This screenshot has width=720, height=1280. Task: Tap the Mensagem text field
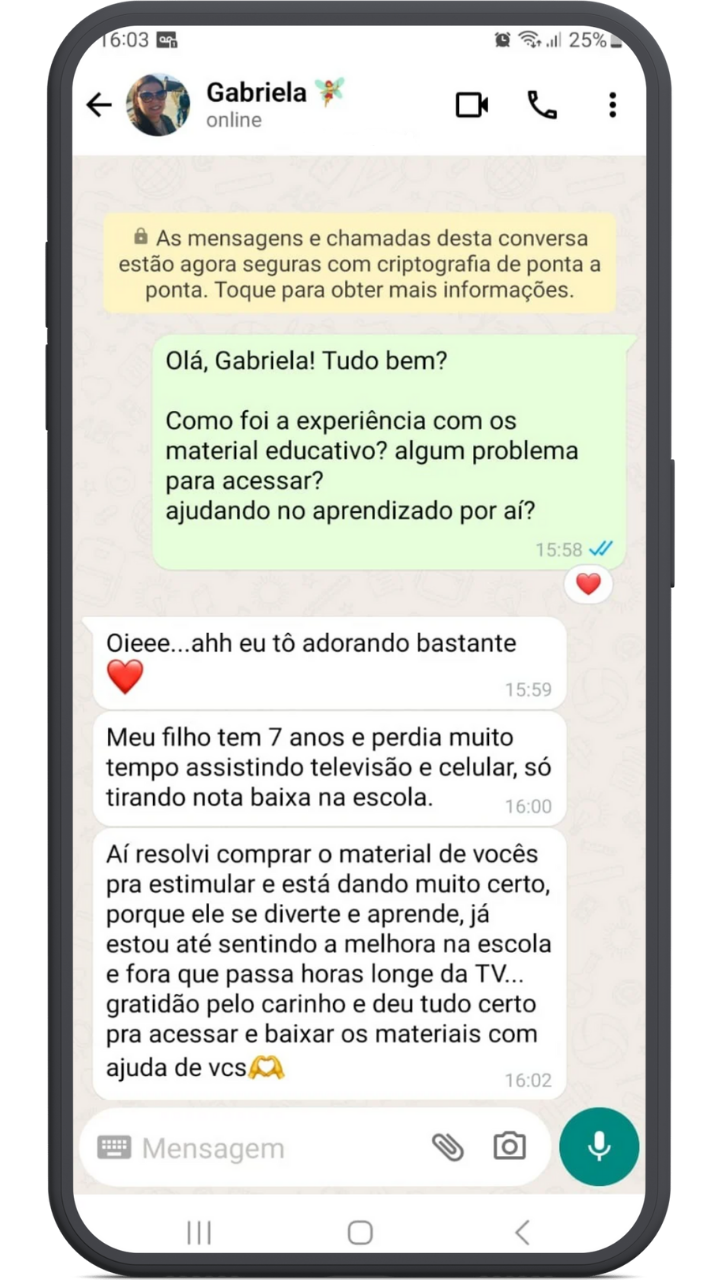(270, 1148)
